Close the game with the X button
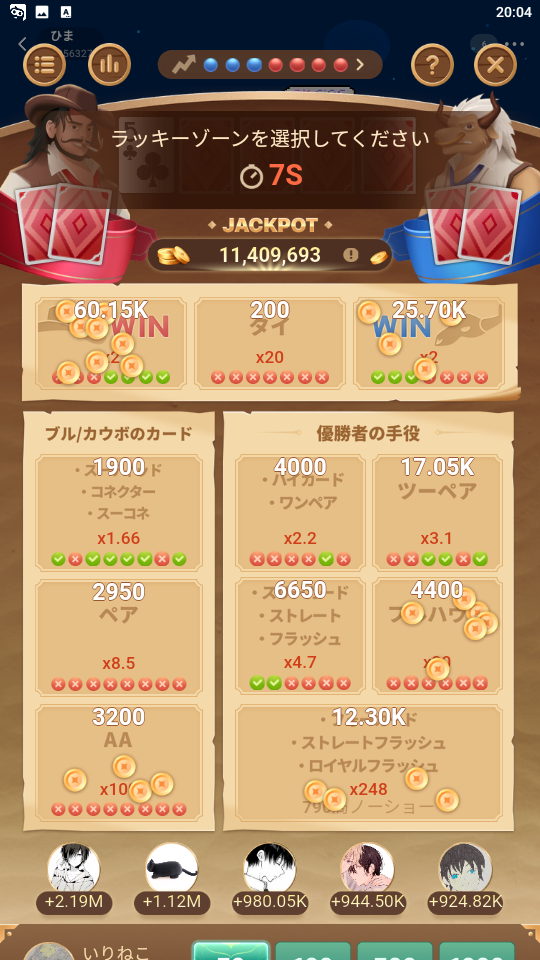This screenshot has width=540, height=960. [495, 64]
